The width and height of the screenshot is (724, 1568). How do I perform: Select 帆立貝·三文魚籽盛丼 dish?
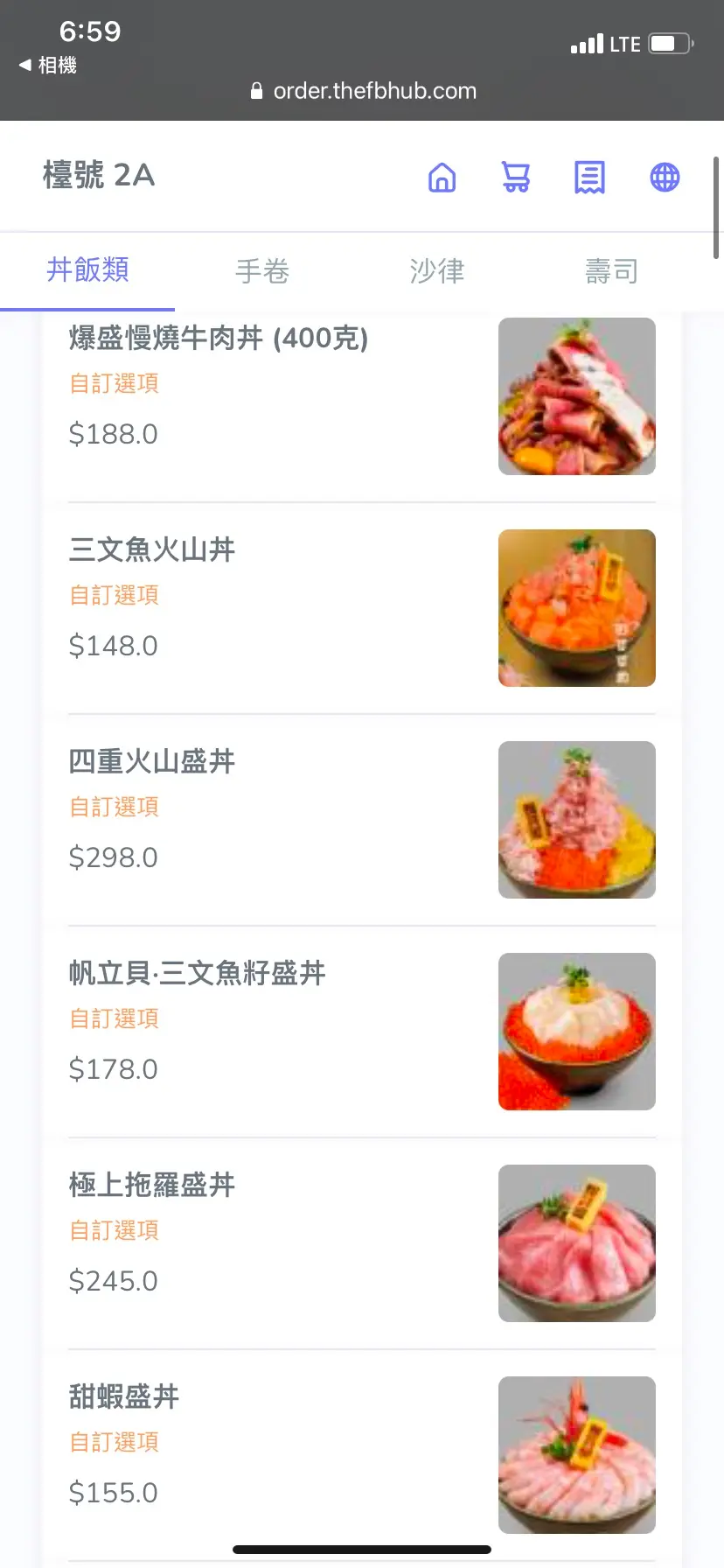tap(198, 974)
